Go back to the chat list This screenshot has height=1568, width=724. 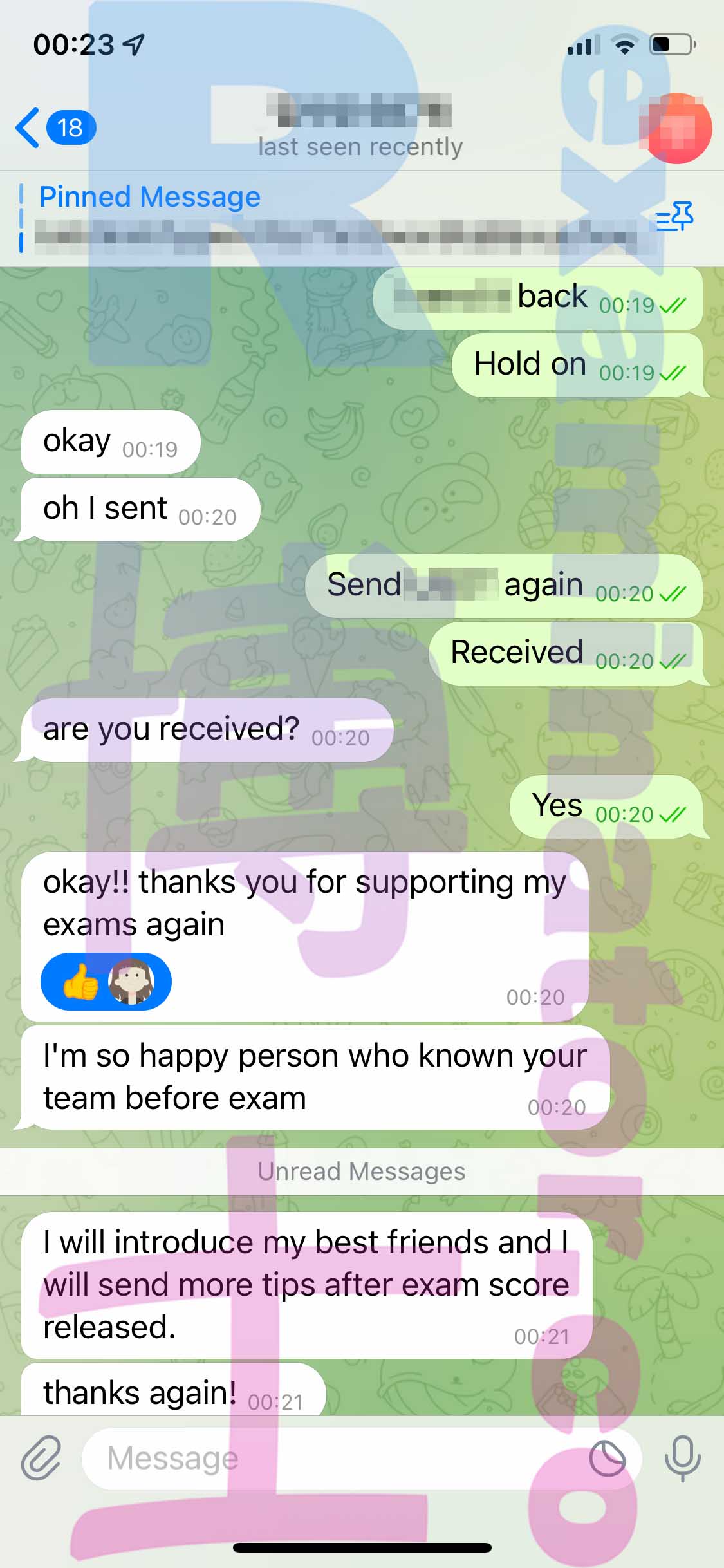pyautogui.click(x=55, y=127)
